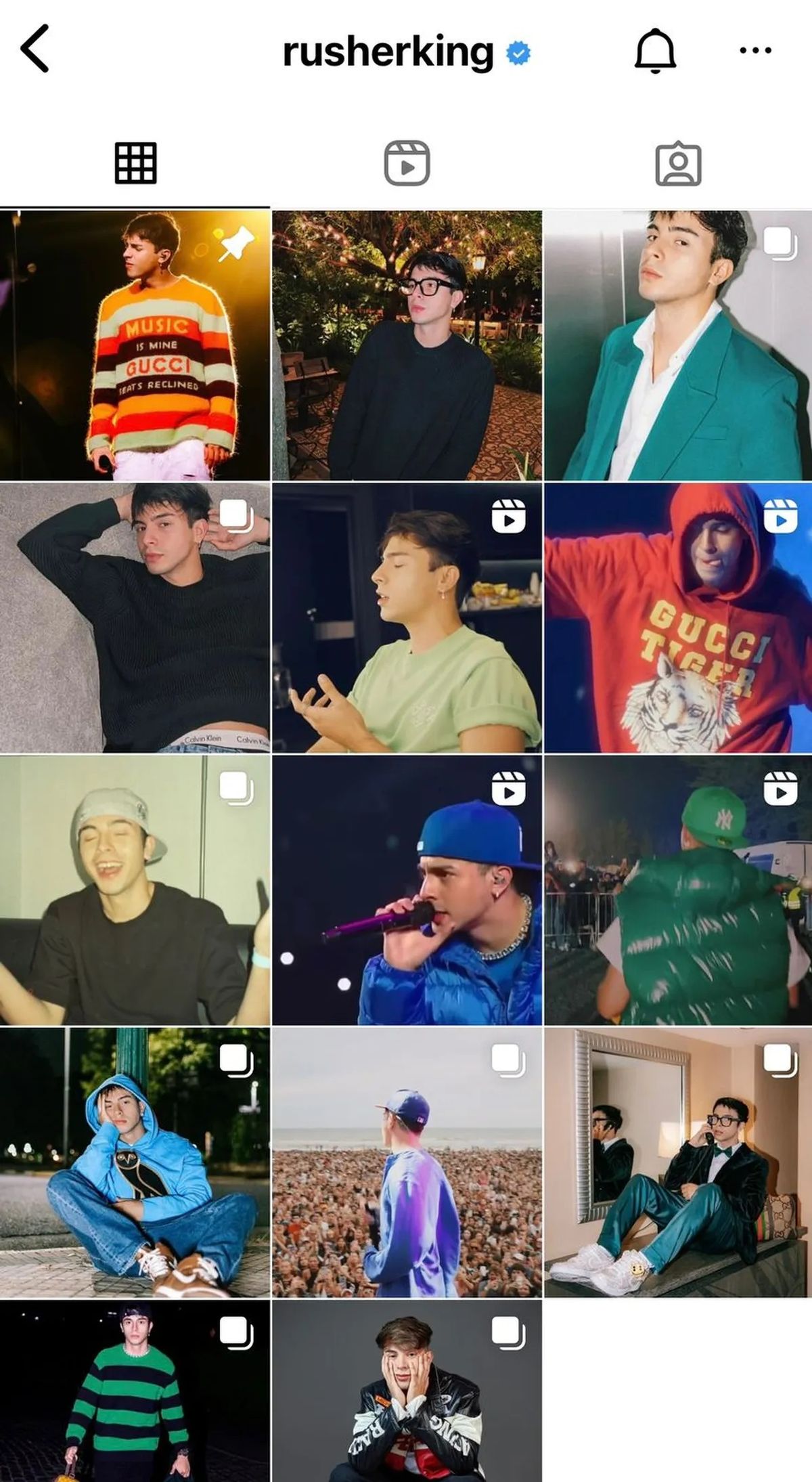
Task: Open the blue owl hoodie post
Action: [135, 1162]
